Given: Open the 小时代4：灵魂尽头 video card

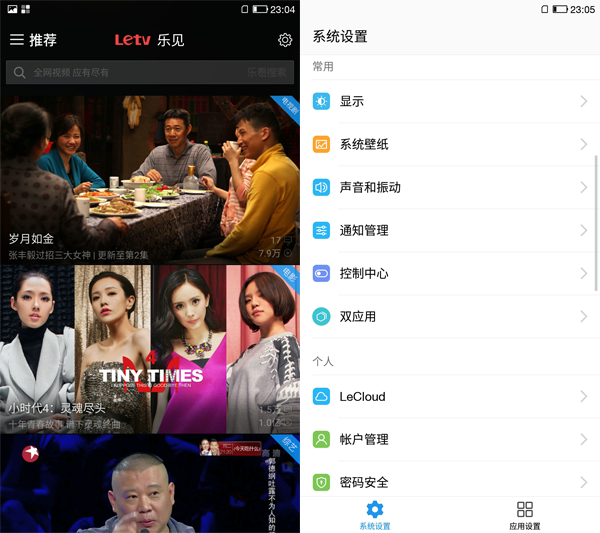Looking at the screenshot, I should point(150,348).
